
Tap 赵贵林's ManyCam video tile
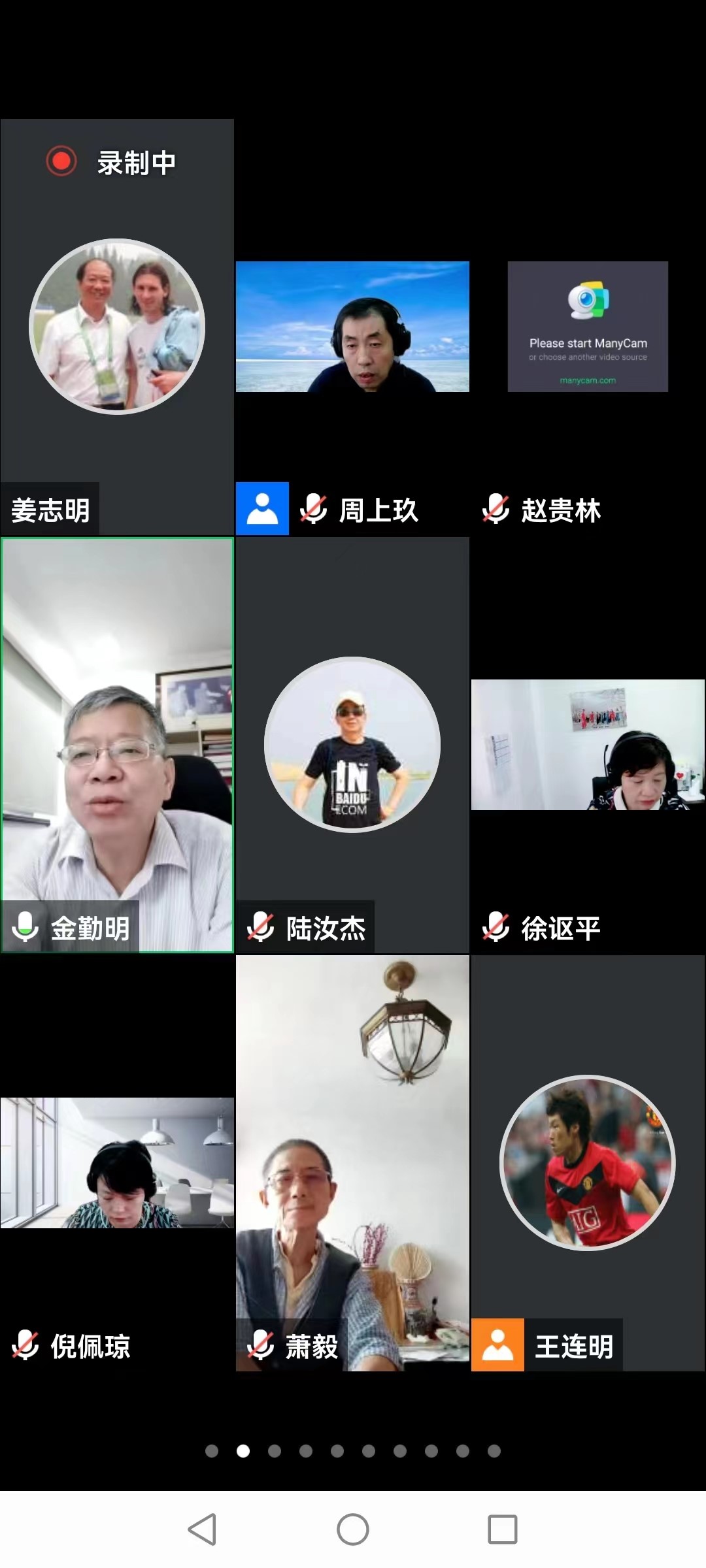[x=588, y=327]
